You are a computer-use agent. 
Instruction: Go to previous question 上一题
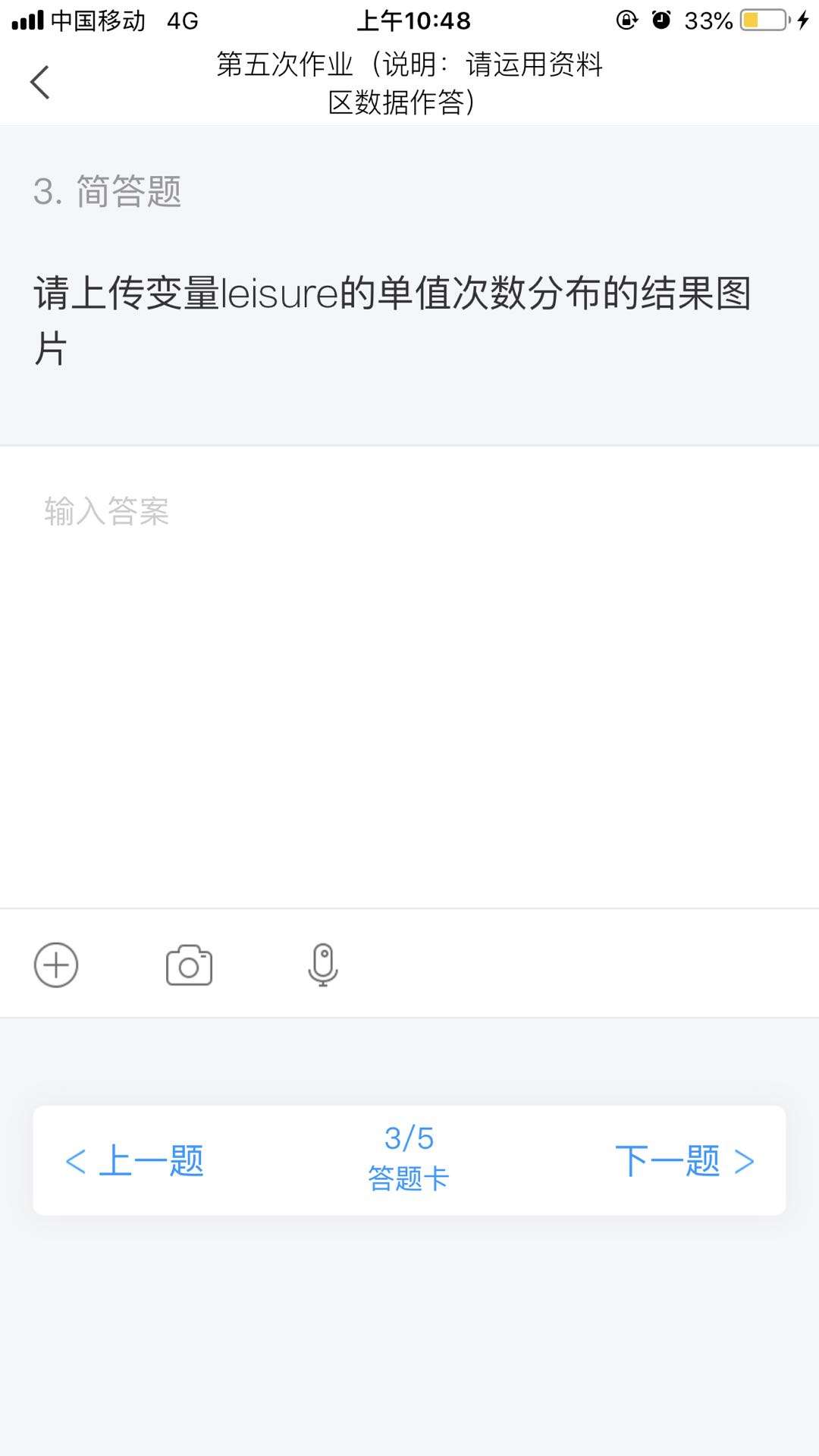coord(135,1161)
